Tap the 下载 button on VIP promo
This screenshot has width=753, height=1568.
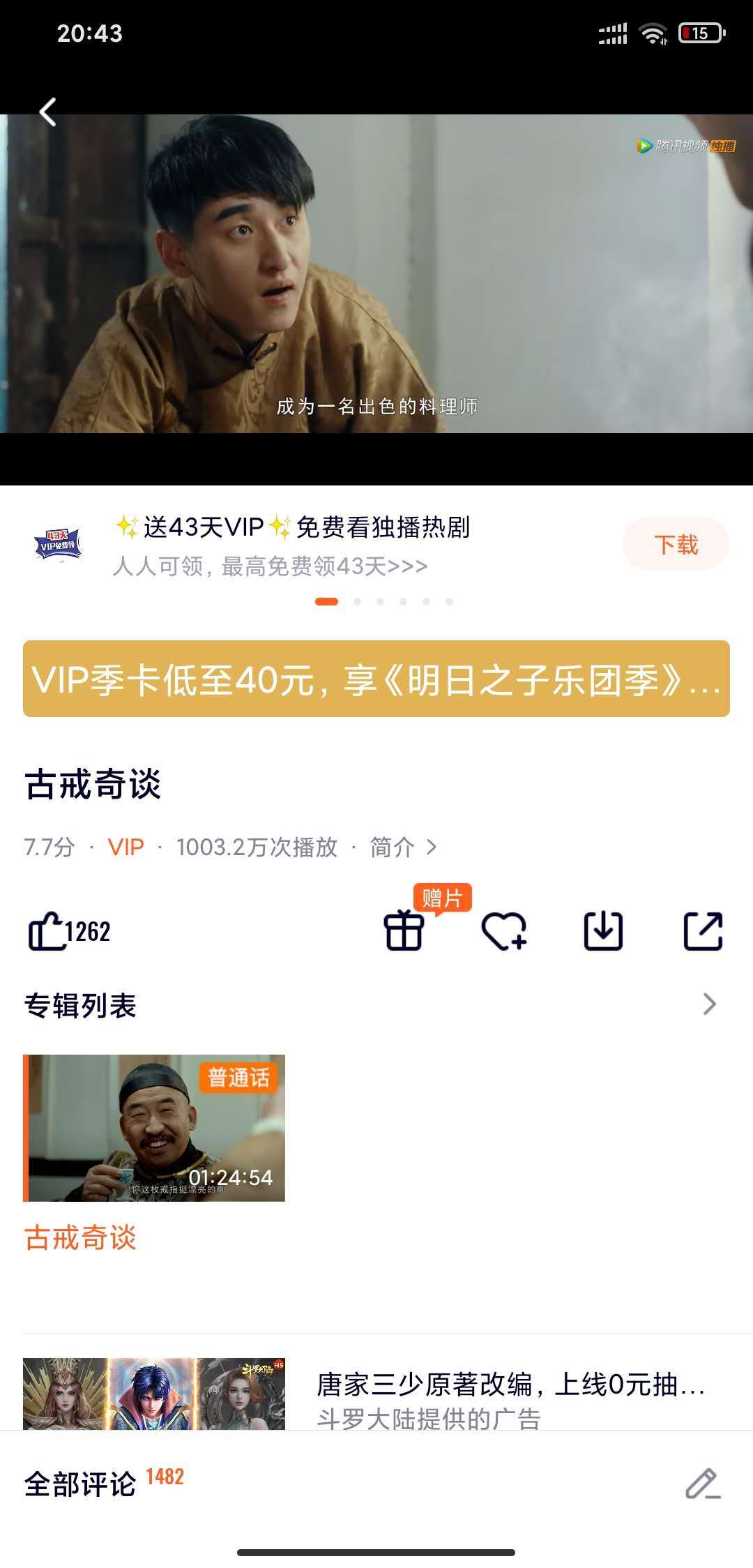pos(676,545)
